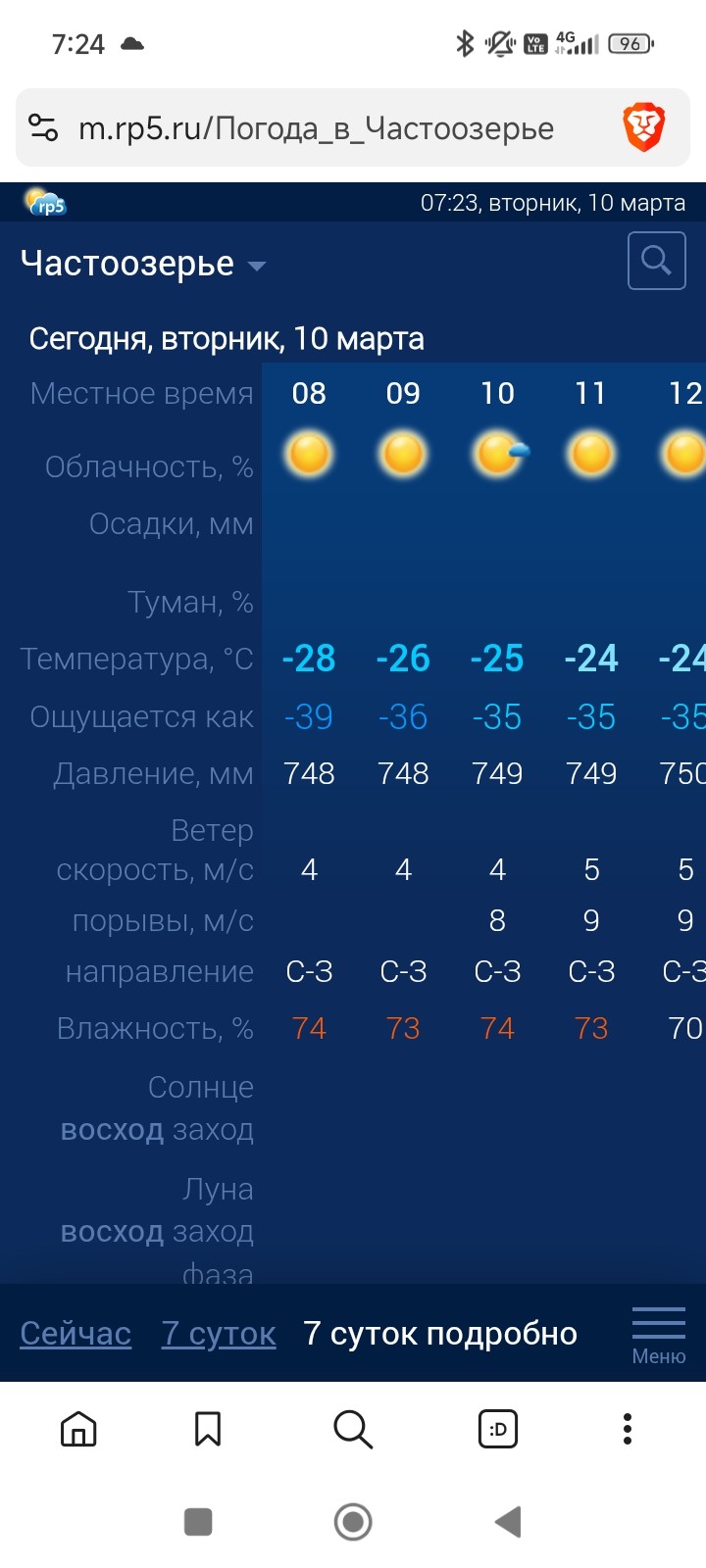View site settings icon in address bar
This screenshot has width=706, height=1568.
[43, 128]
